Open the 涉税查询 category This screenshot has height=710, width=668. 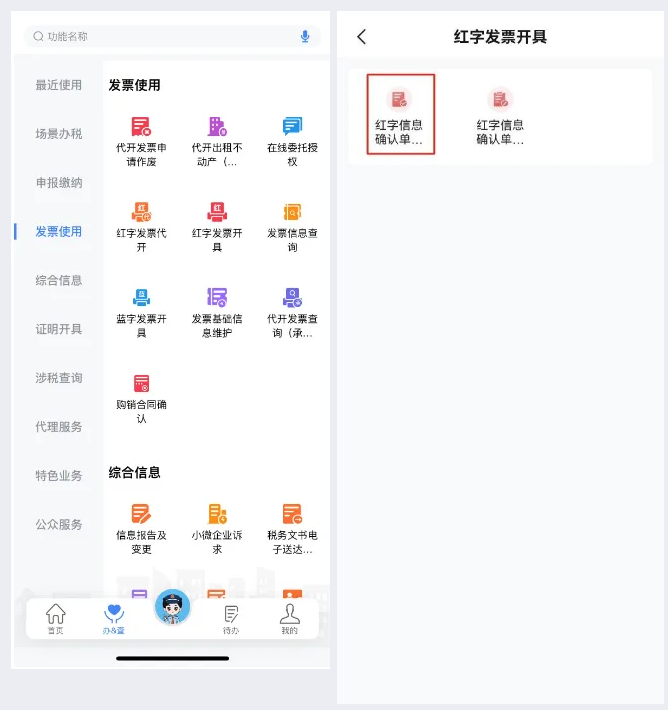[x=59, y=378]
